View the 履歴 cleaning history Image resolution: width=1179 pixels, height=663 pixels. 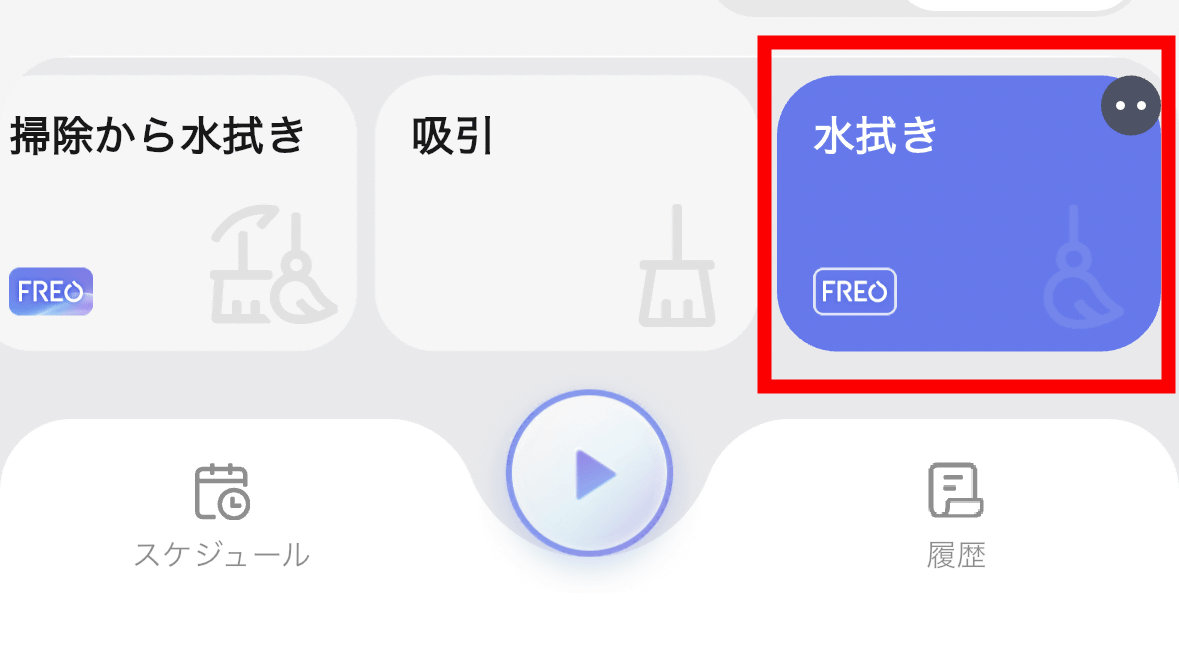[956, 515]
